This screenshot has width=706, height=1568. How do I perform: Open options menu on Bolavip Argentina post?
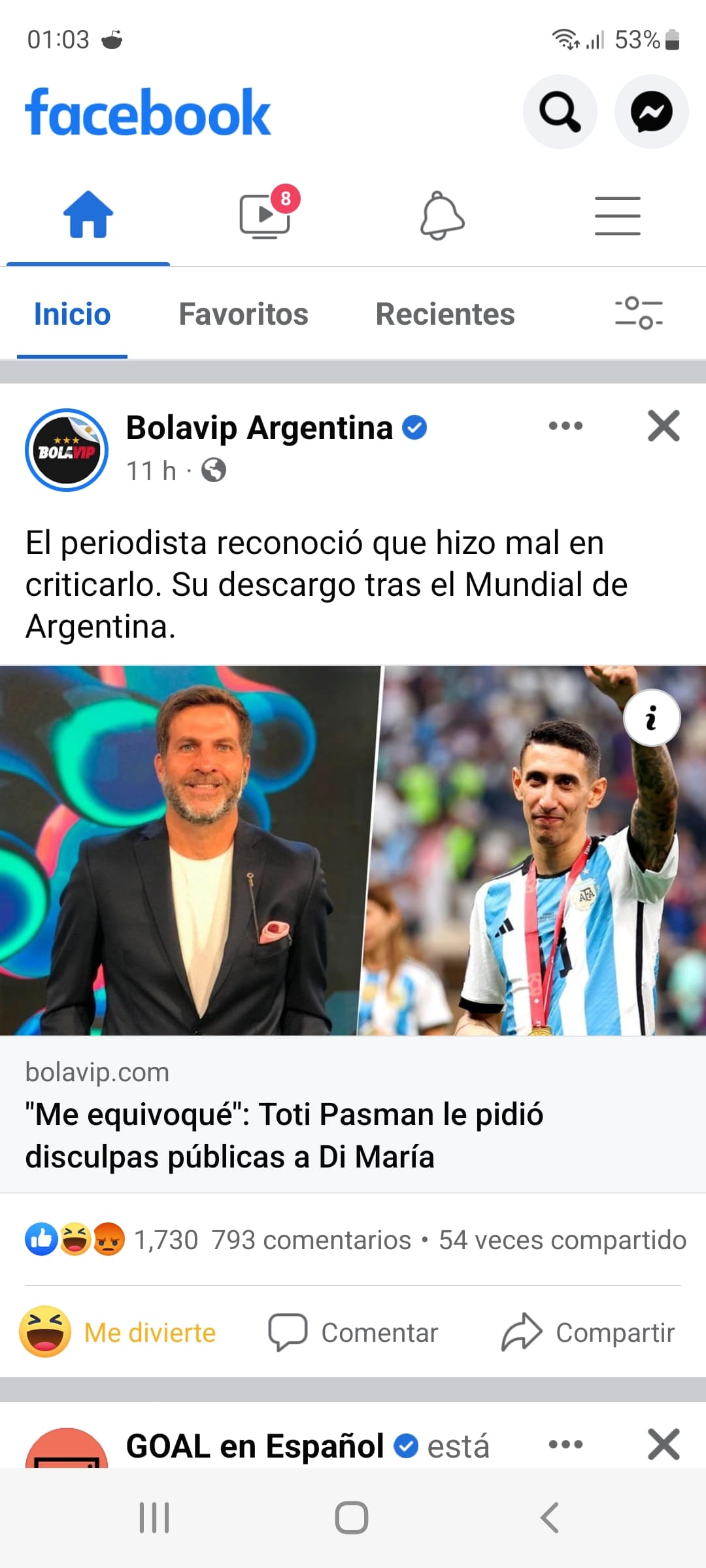click(565, 426)
